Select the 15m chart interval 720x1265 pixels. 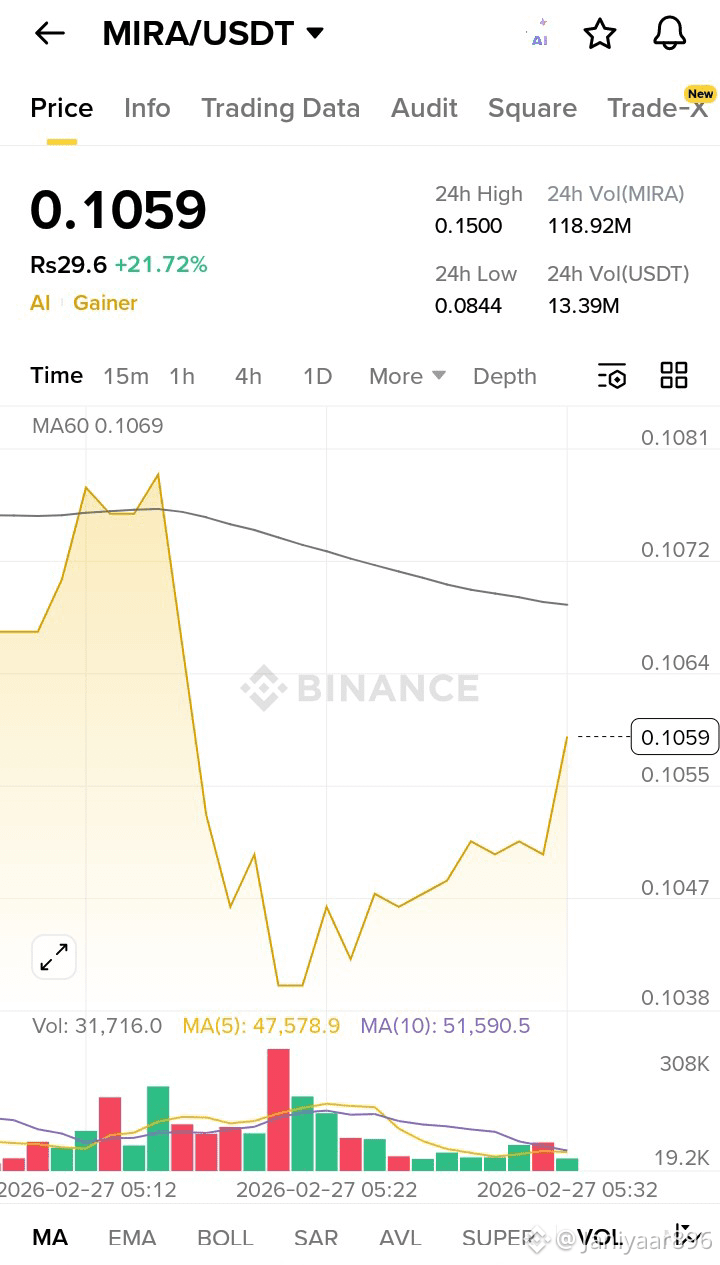point(126,376)
